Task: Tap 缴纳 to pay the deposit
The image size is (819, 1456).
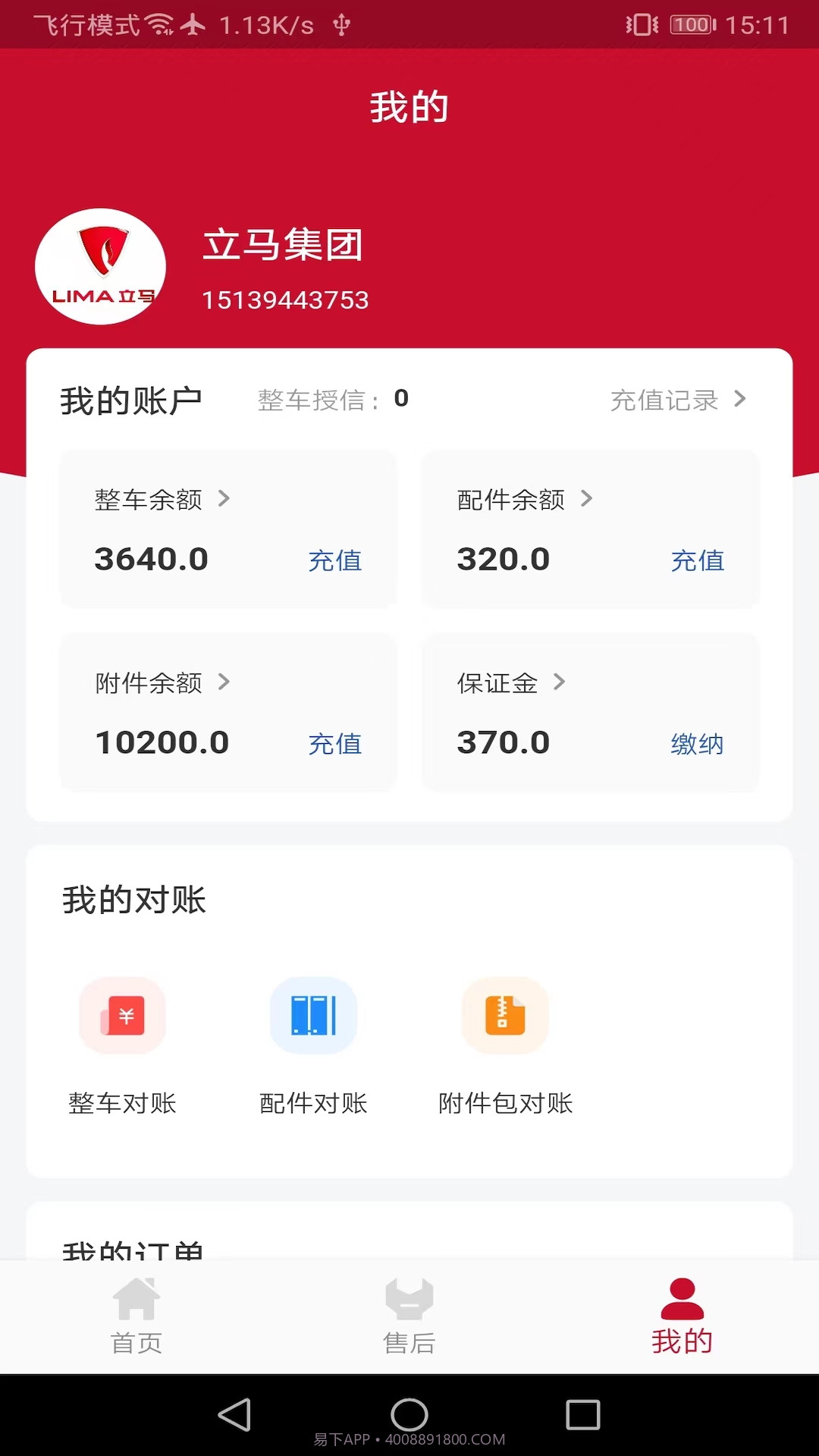Action: [x=698, y=745]
